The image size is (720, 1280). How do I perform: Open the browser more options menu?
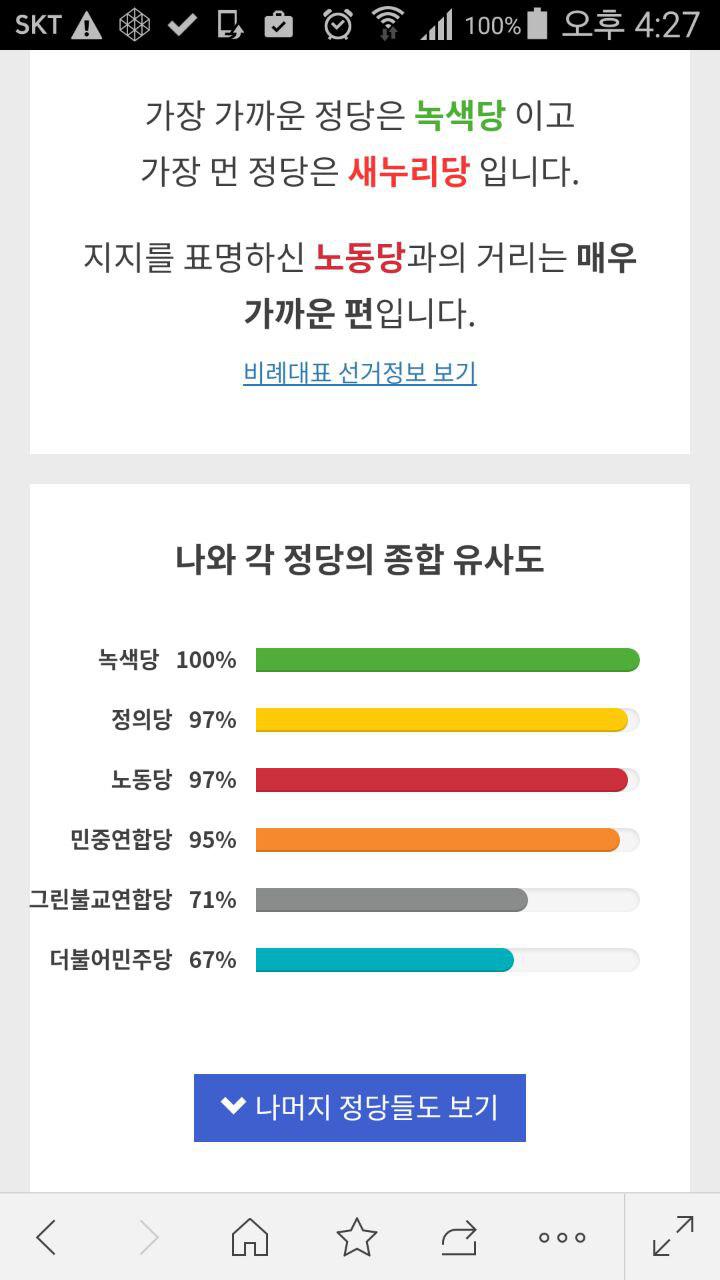[562, 1237]
